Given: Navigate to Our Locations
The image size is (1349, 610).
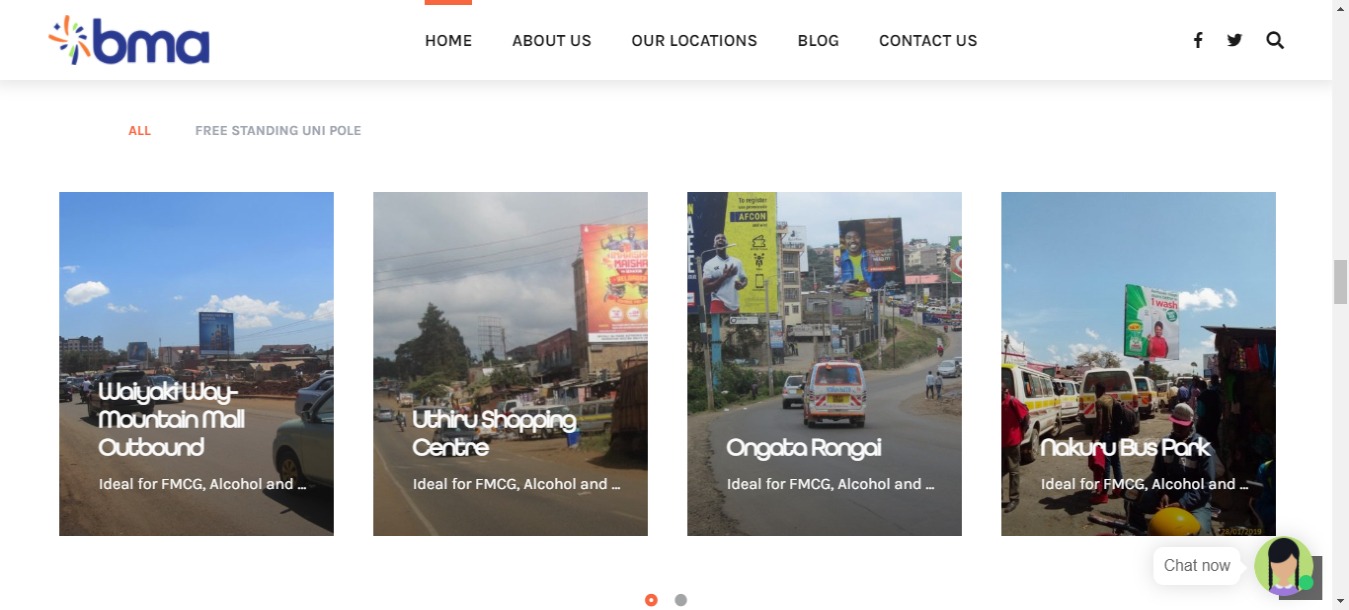Looking at the screenshot, I should point(694,41).
